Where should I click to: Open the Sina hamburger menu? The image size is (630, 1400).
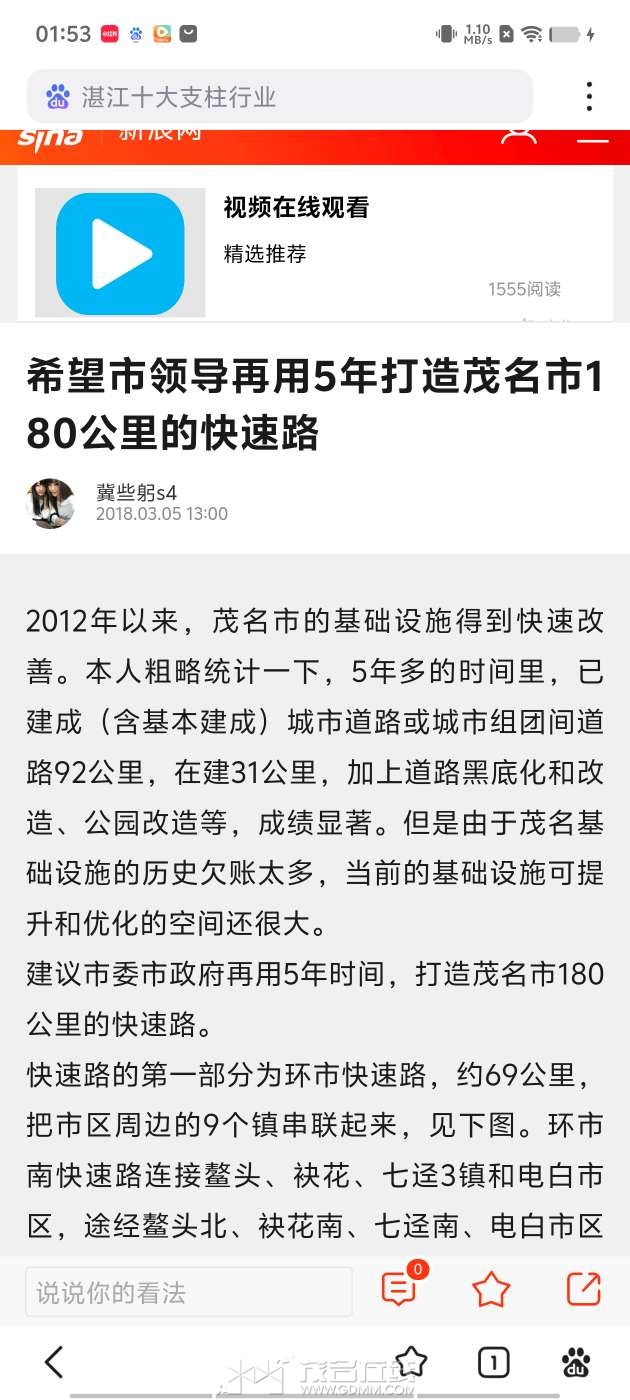pyautogui.click(x=593, y=138)
